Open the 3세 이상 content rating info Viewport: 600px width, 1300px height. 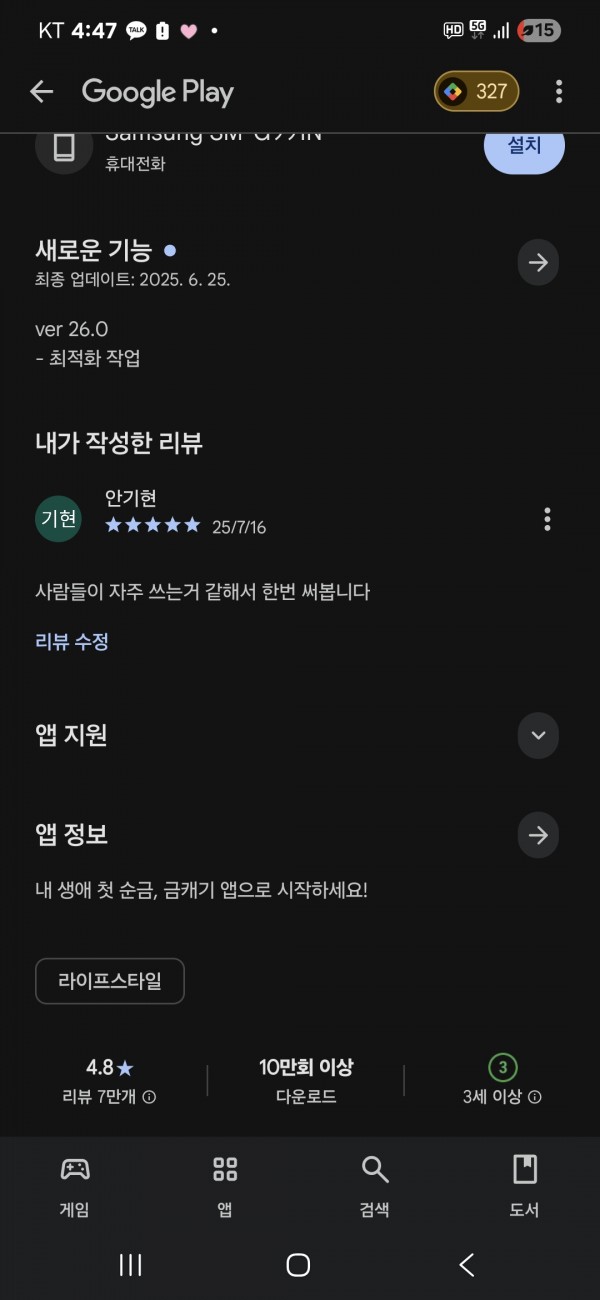coord(502,1081)
